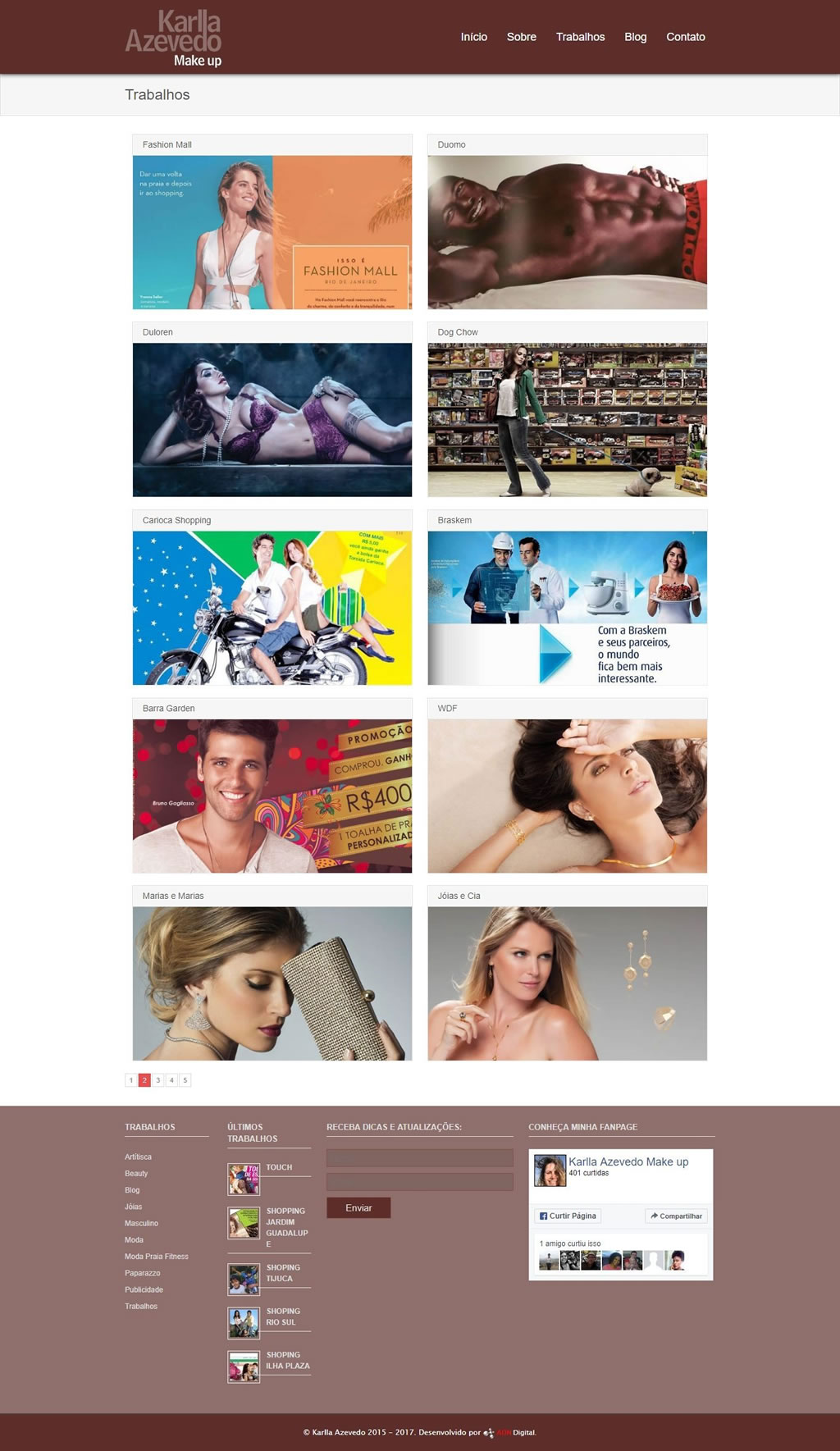This screenshot has height=1451, width=840.
Task: Jump to pagination page 5
Action: tap(185, 1080)
